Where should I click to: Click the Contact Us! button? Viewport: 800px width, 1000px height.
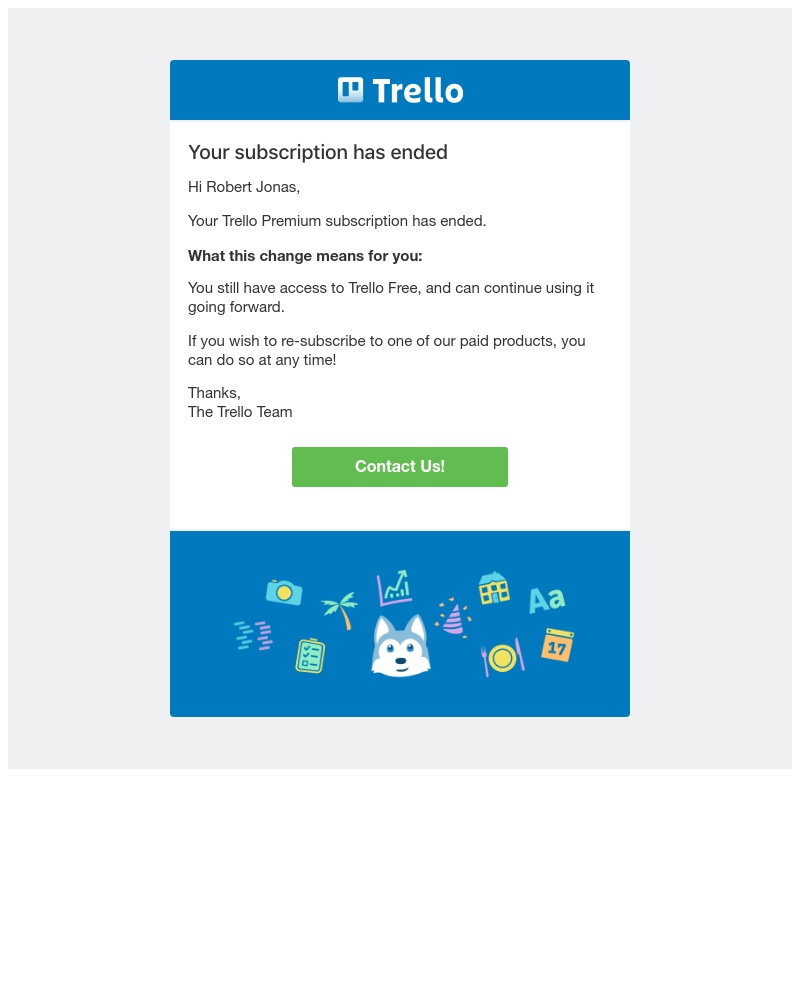[x=400, y=466]
